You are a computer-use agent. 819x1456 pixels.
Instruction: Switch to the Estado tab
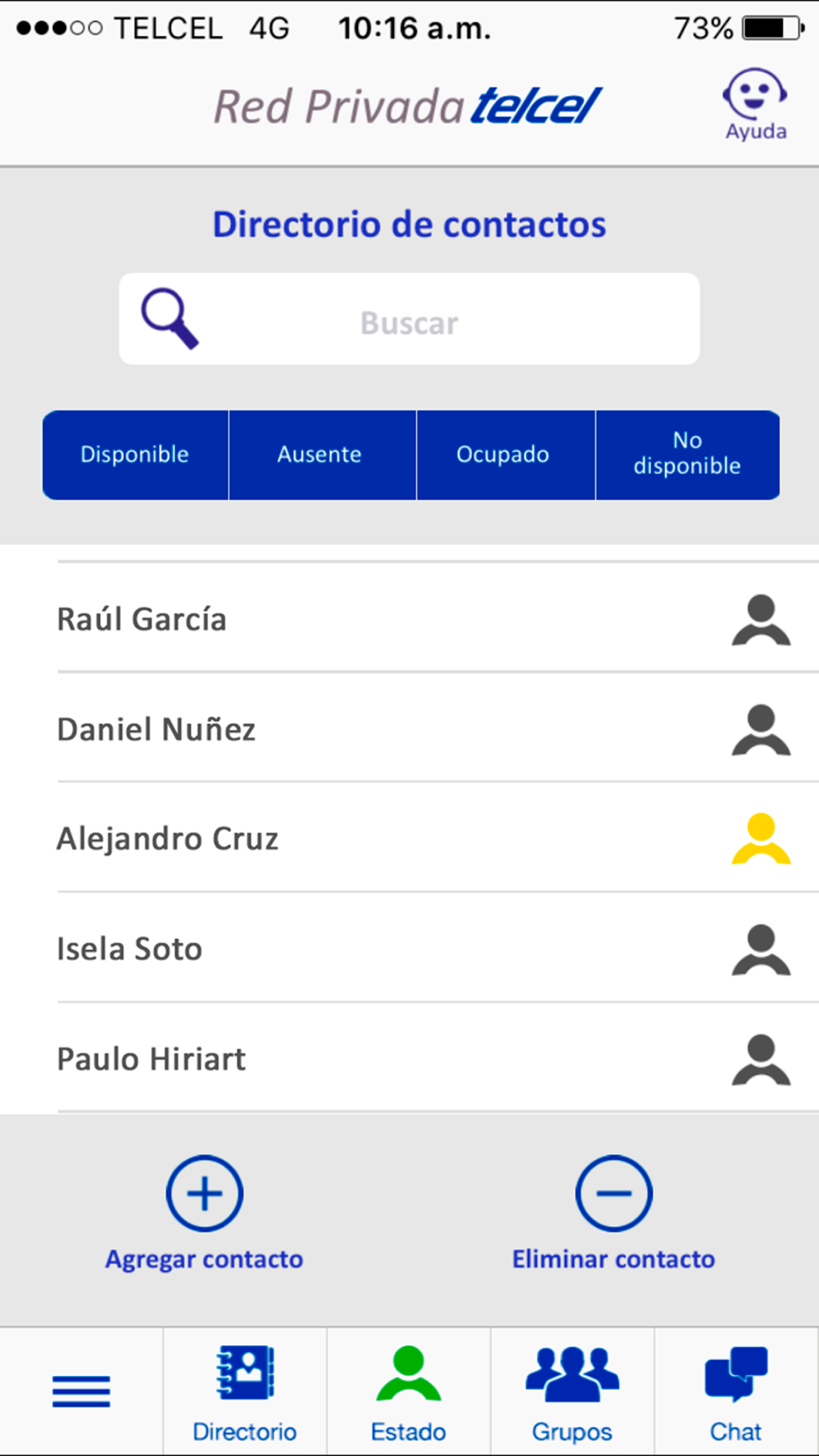409,1393
